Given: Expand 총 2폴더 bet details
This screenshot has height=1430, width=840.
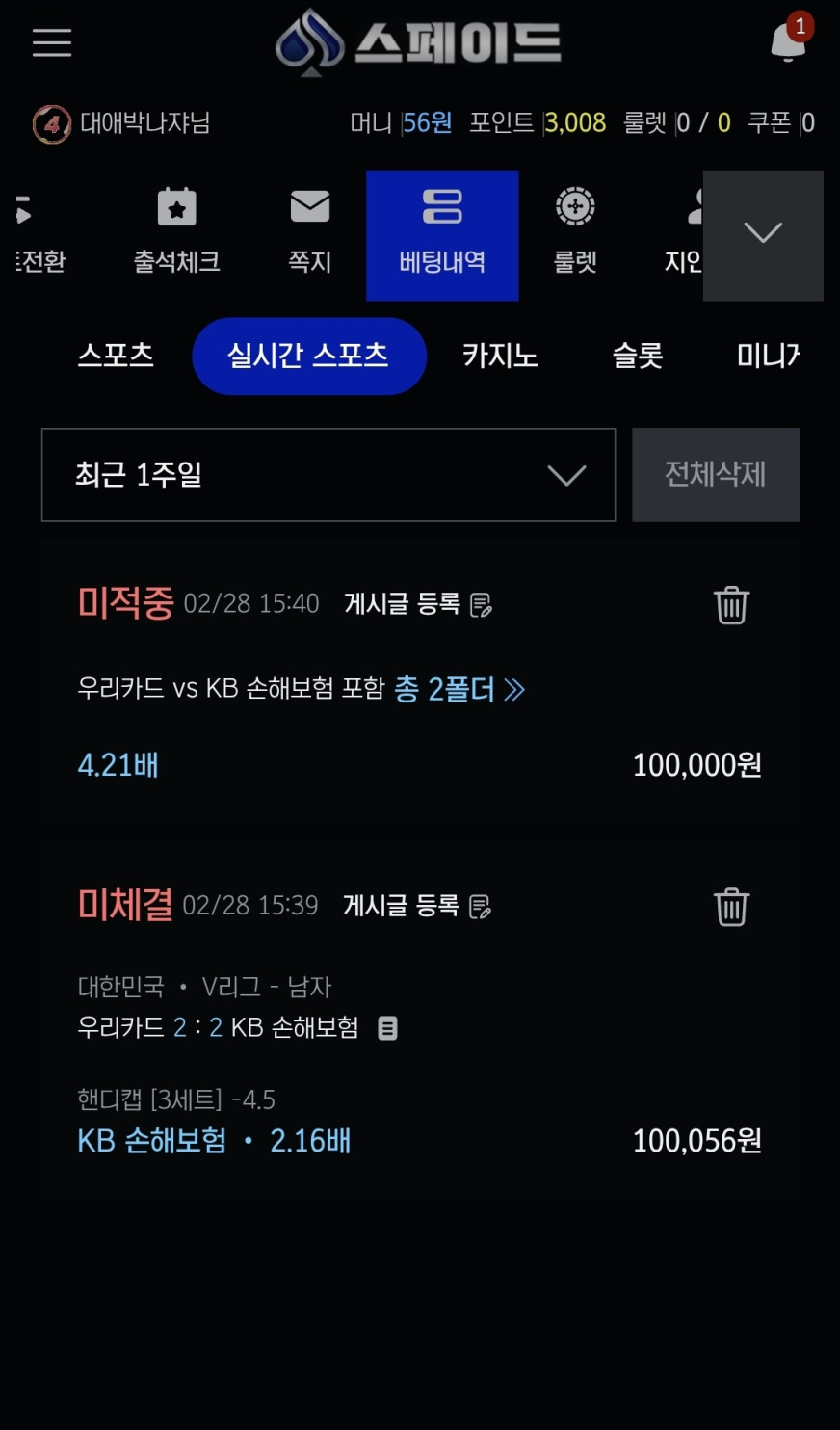Looking at the screenshot, I should coord(460,689).
